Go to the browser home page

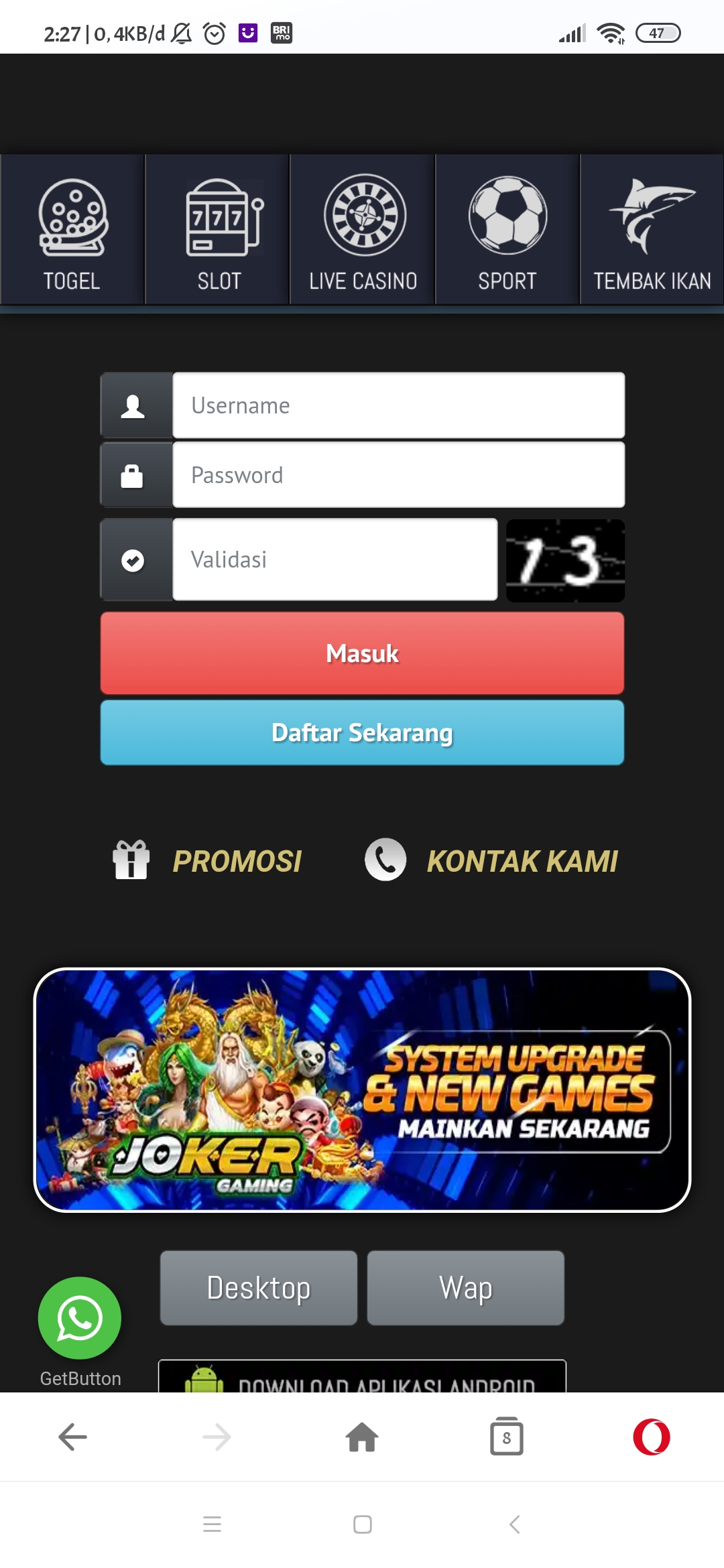[x=362, y=1437]
